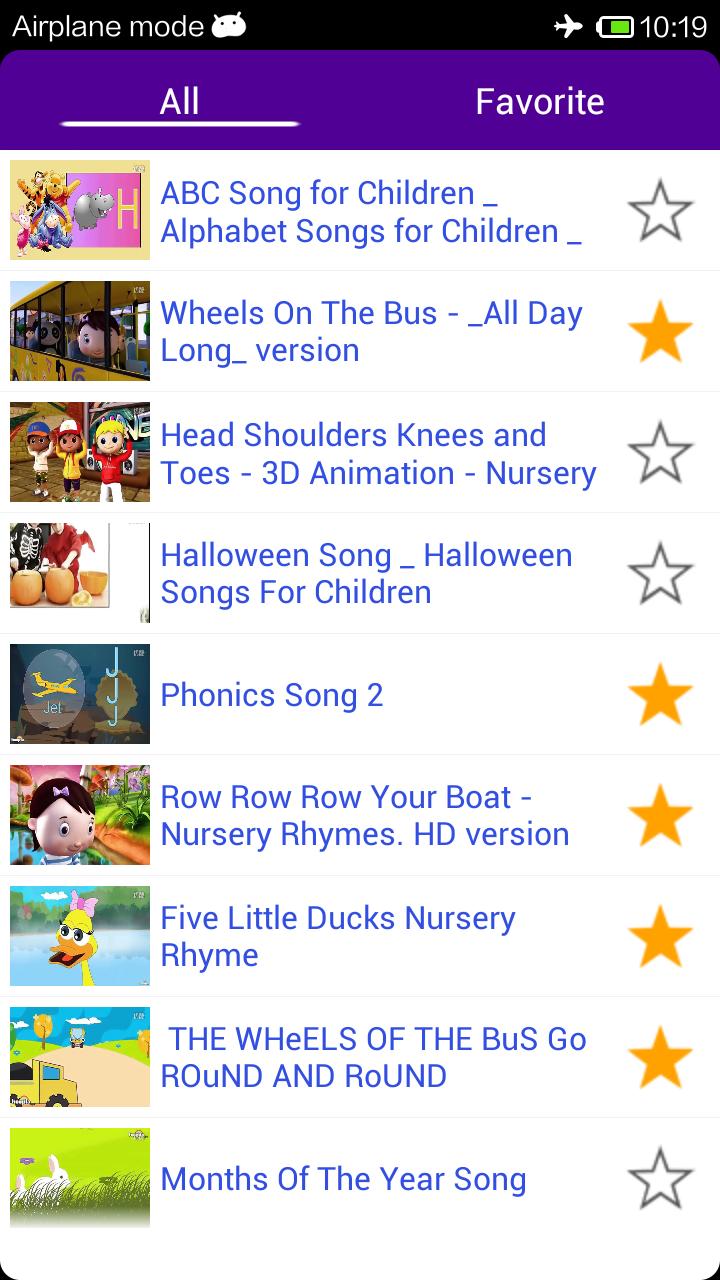
Task: Add Head Shoulders Knees and Toes to favorites
Action: tap(660, 452)
